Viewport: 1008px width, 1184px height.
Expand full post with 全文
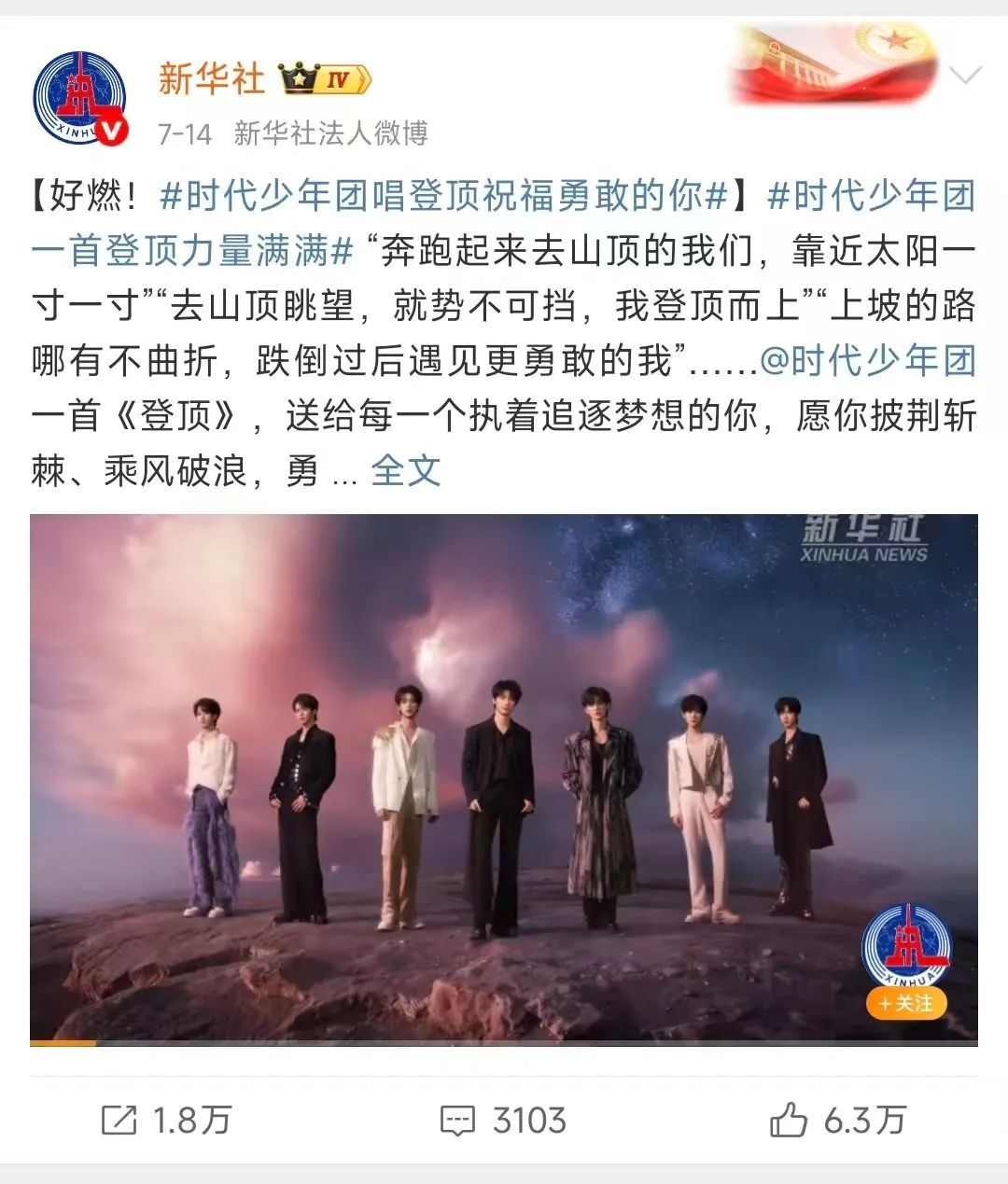405,471
